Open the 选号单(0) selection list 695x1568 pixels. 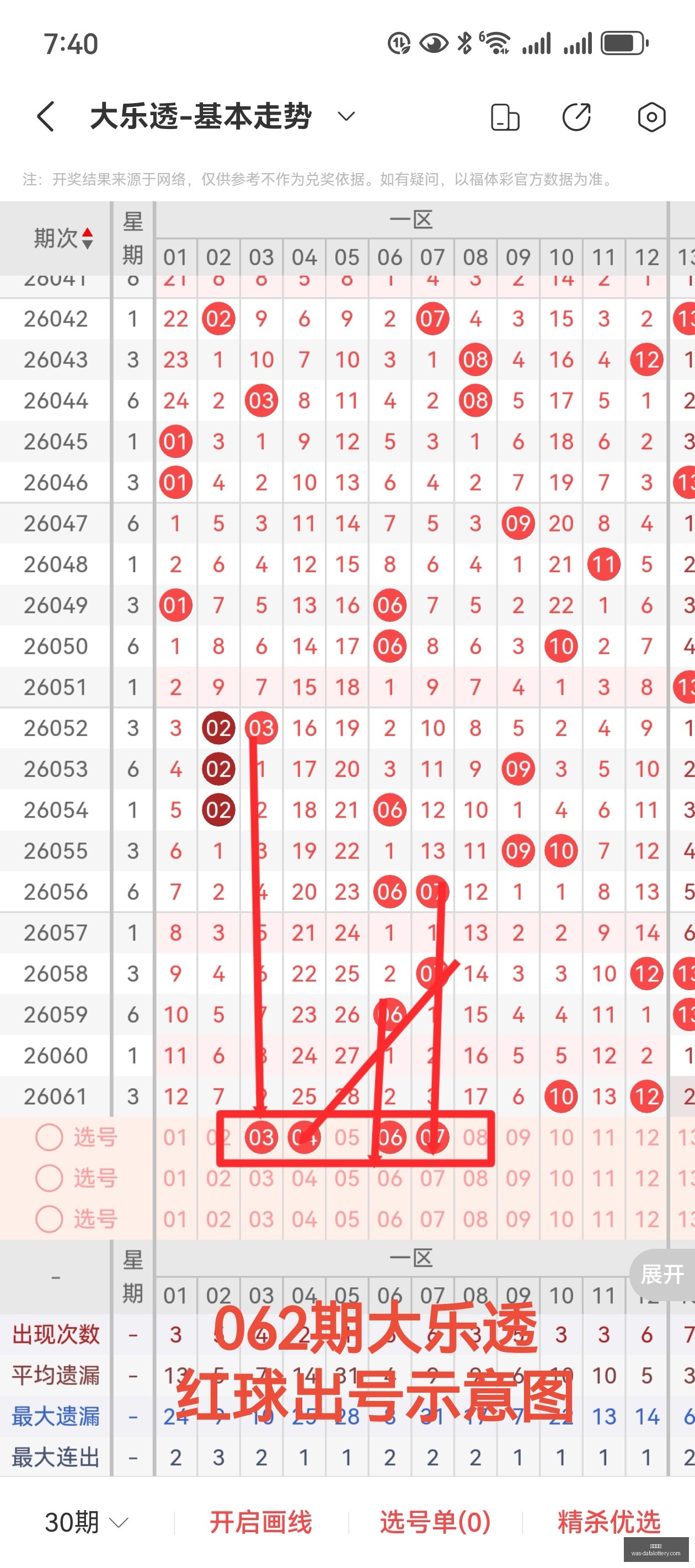(435, 1522)
